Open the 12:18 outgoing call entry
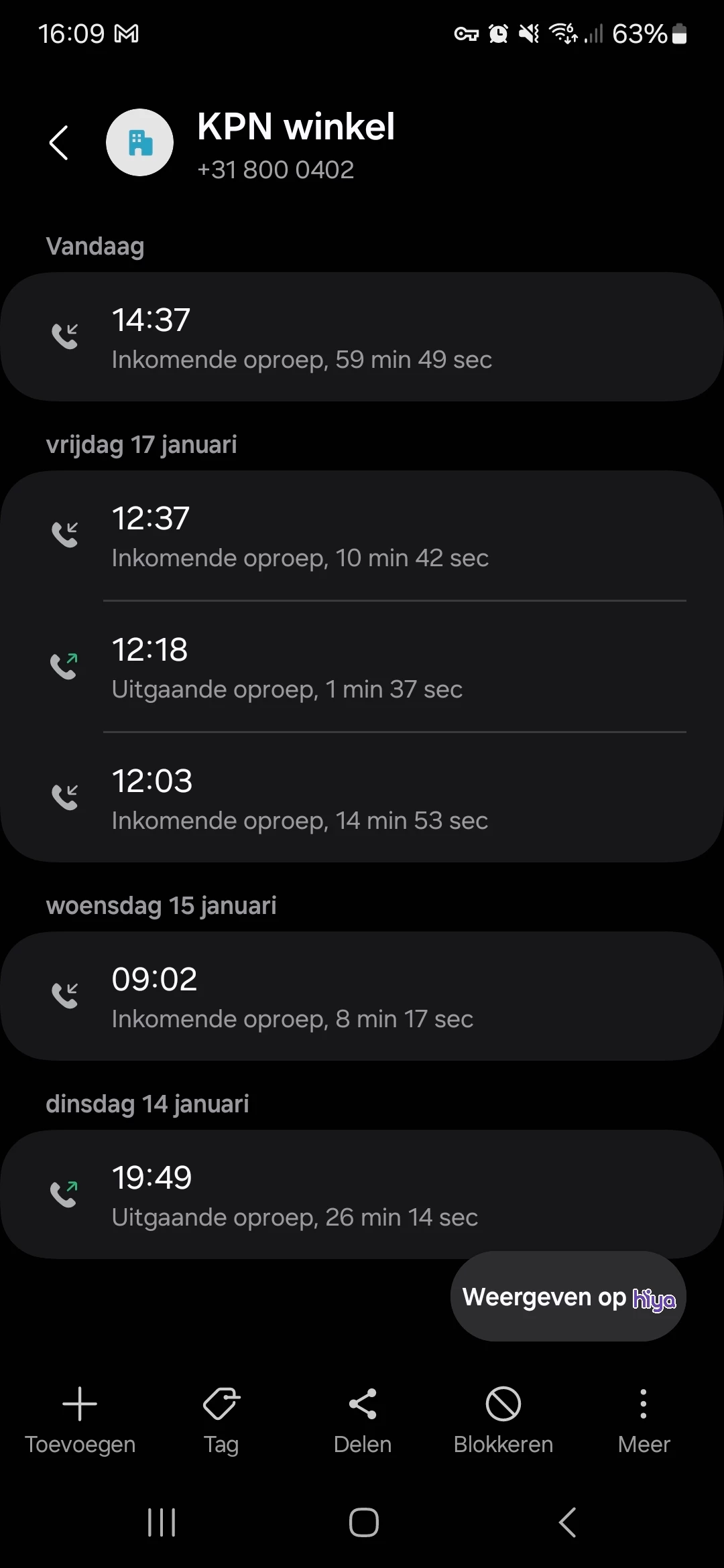Image resolution: width=724 pixels, height=1568 pixels. [362, 667]
